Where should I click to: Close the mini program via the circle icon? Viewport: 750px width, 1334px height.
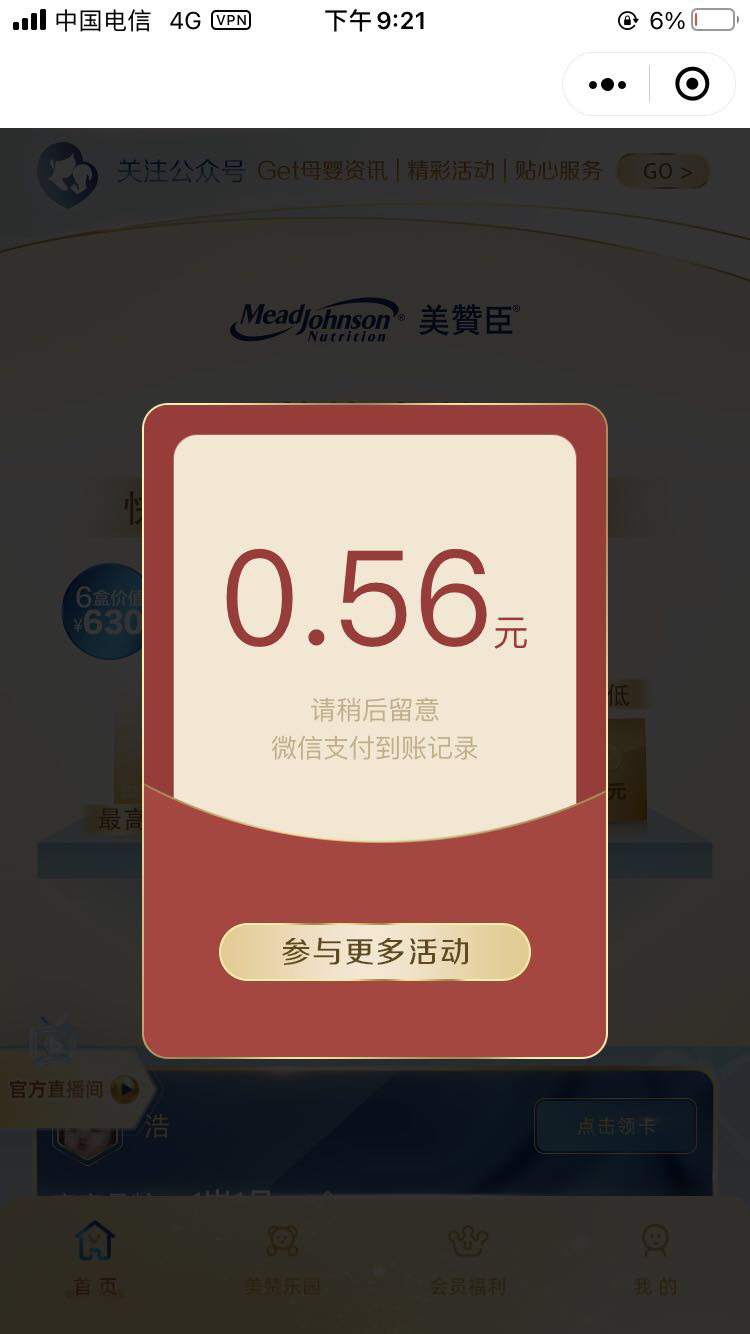[692, 85]
